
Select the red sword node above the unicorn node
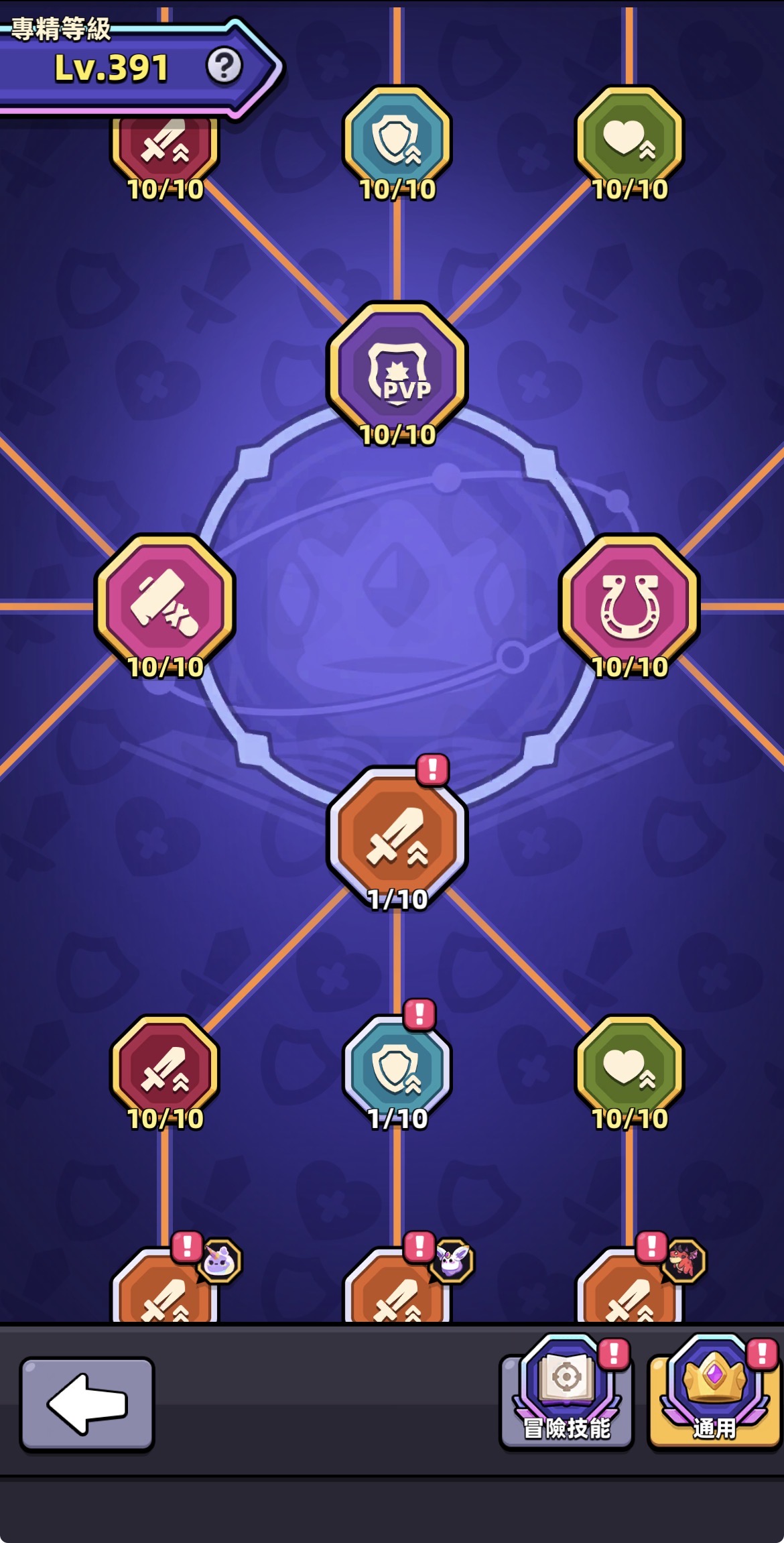165,1068
